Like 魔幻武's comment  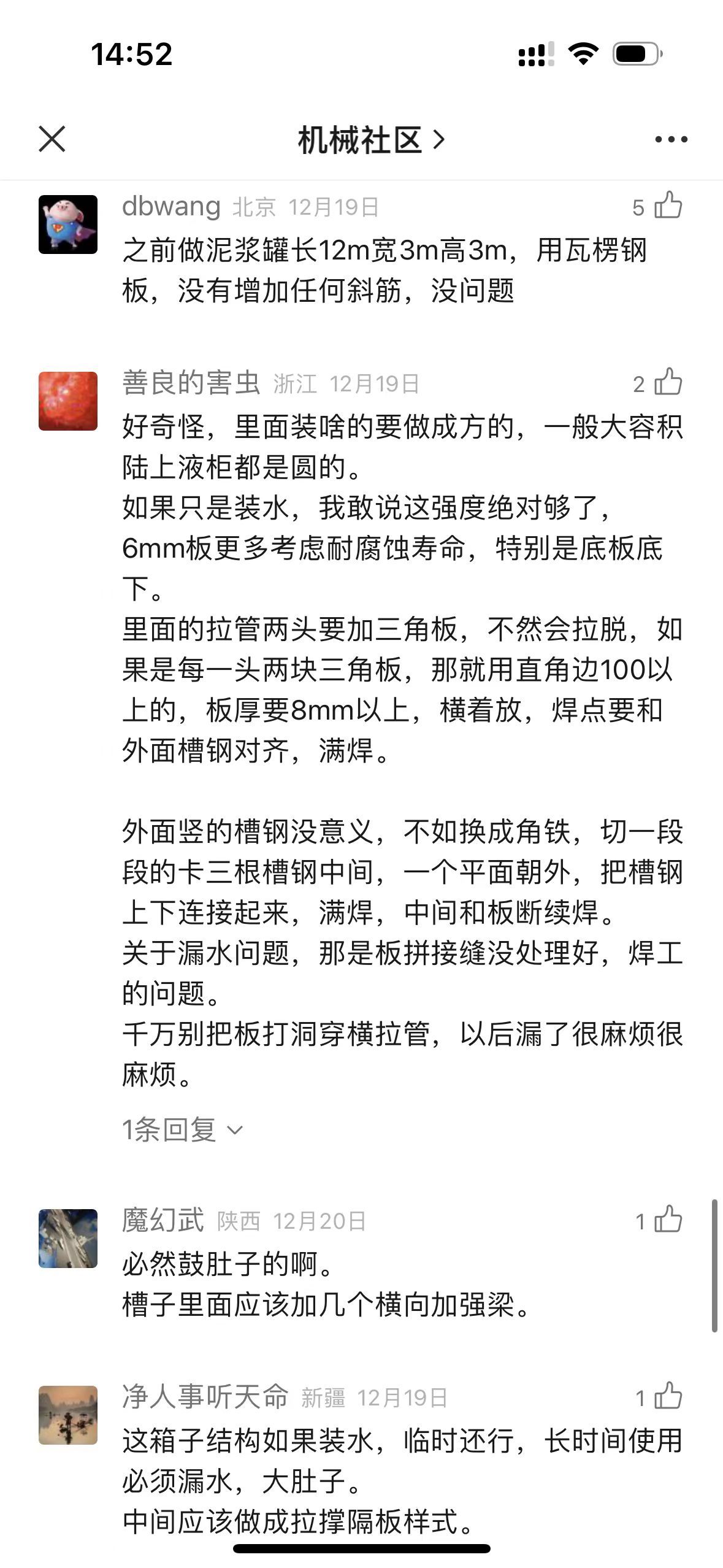(668, 1221)
